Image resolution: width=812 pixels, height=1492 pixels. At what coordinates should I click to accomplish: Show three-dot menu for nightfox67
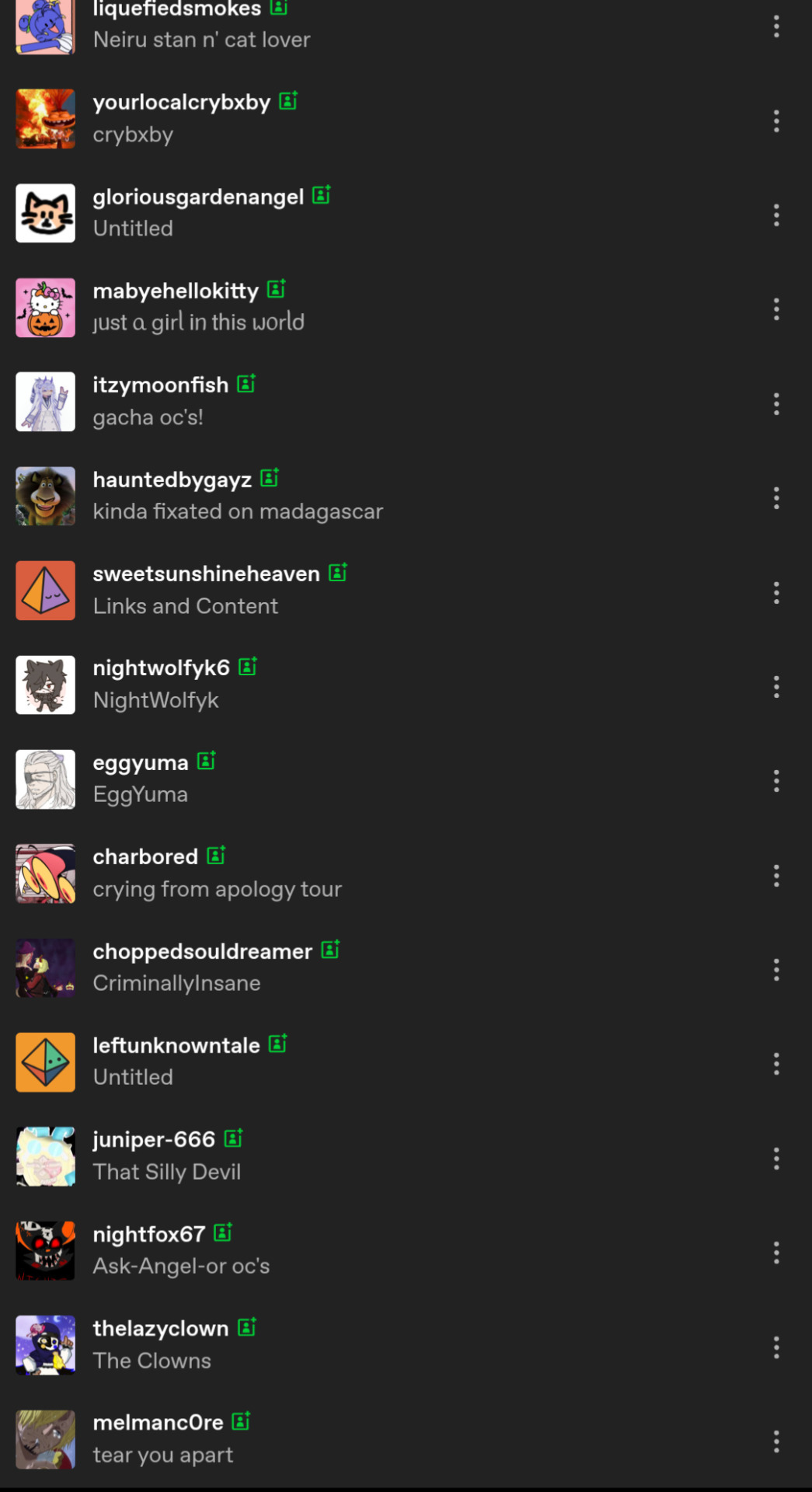775,1253
